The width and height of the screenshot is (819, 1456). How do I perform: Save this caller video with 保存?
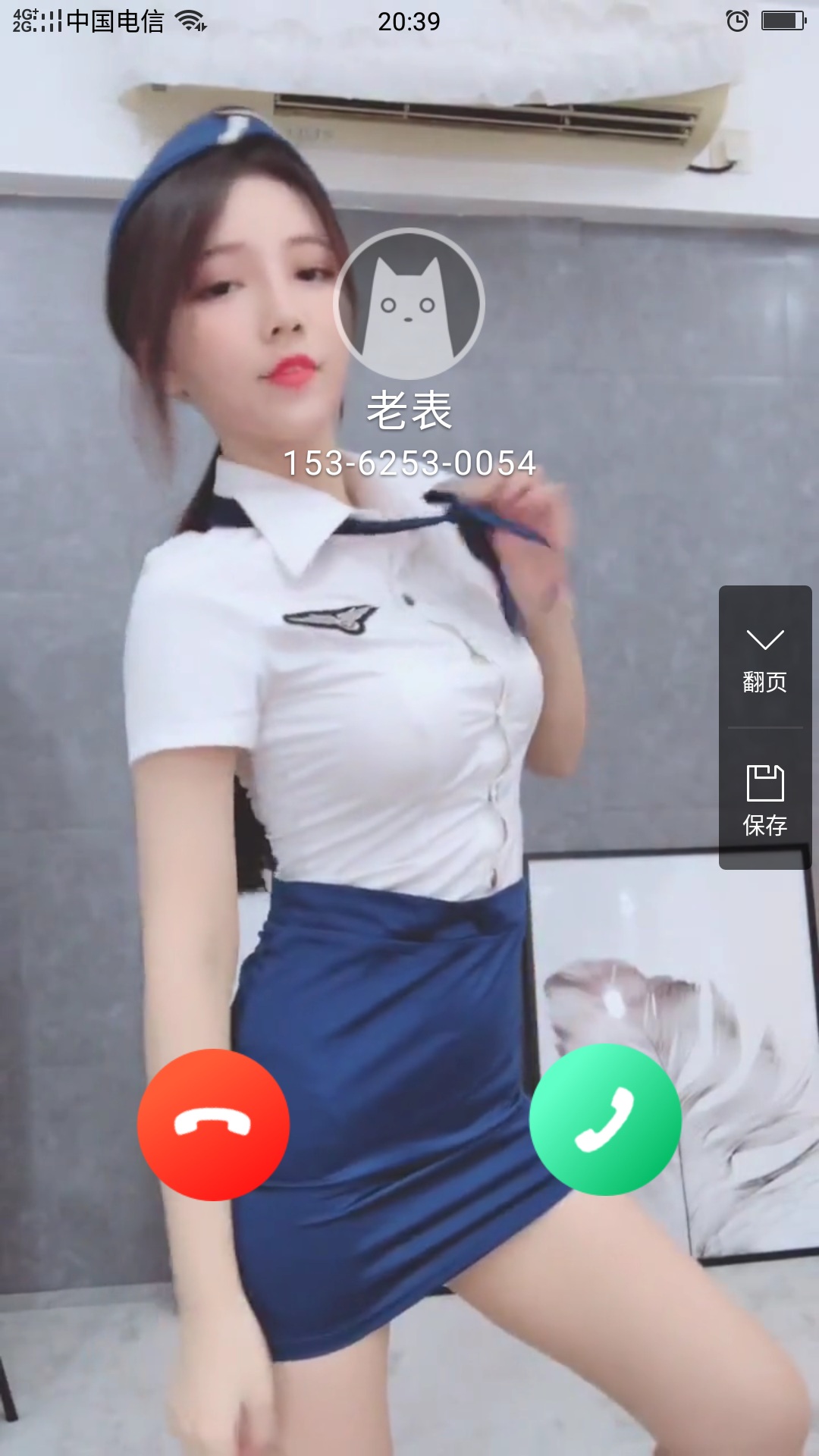click(765, 800)
